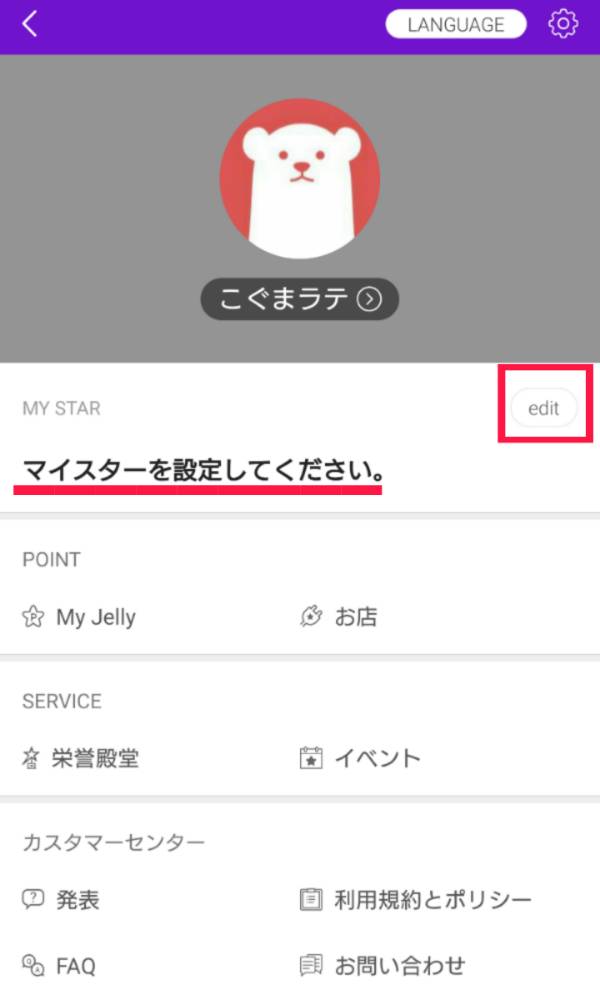This screenshot has height=1000, width=600.
Task: Open the LANGUAGE selector
Action: click(x=456, y=25)
